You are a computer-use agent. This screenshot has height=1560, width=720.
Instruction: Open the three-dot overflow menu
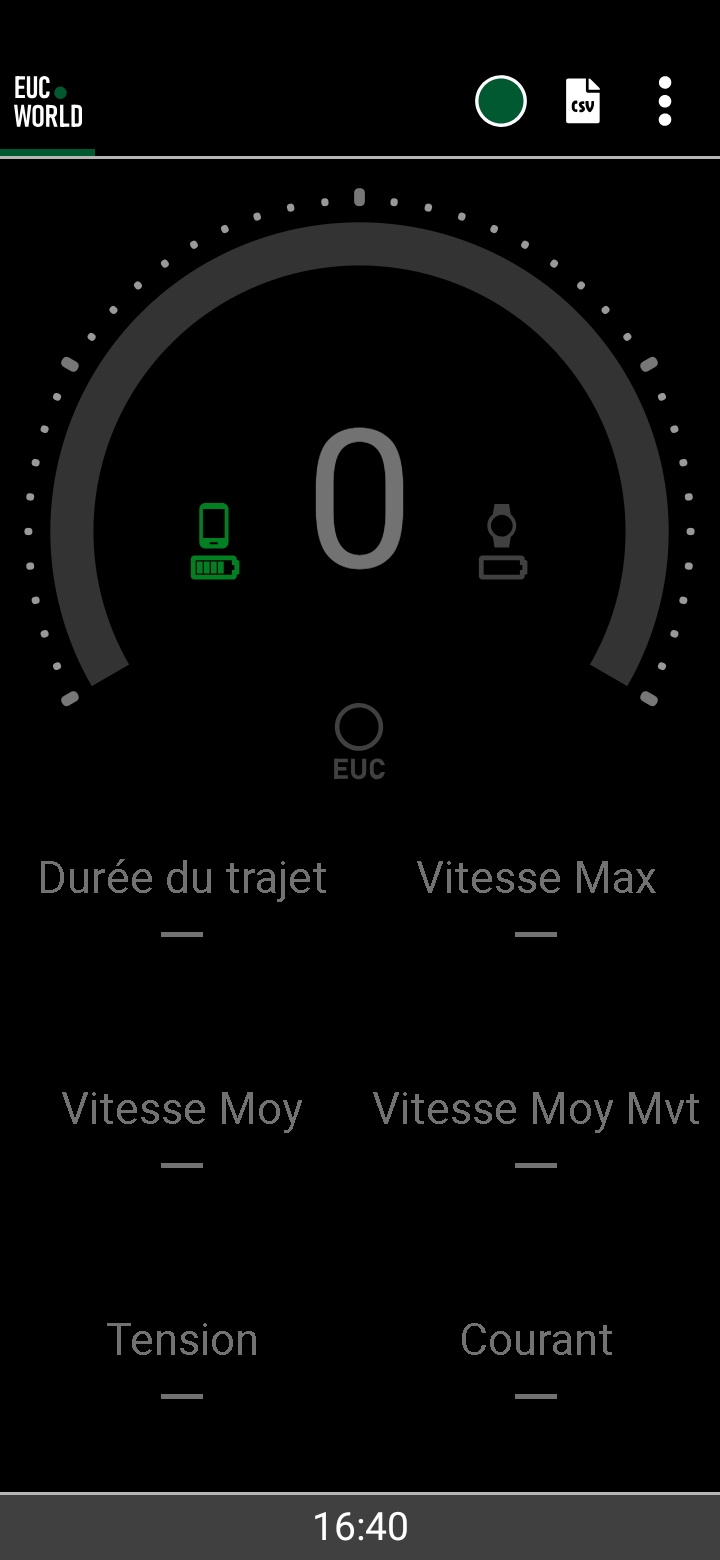(665, 101)
